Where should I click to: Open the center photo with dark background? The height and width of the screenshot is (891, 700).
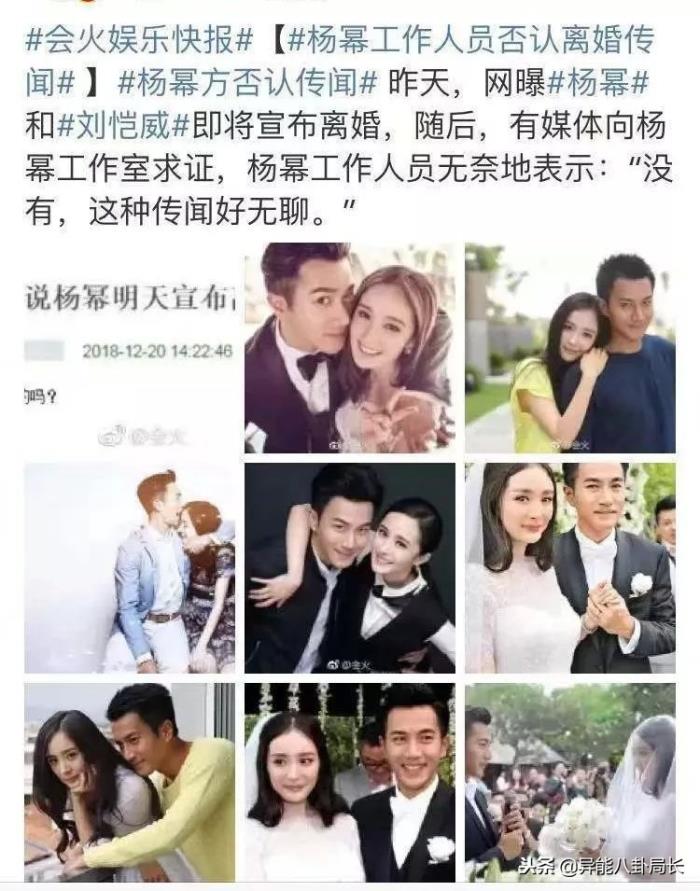349,567
